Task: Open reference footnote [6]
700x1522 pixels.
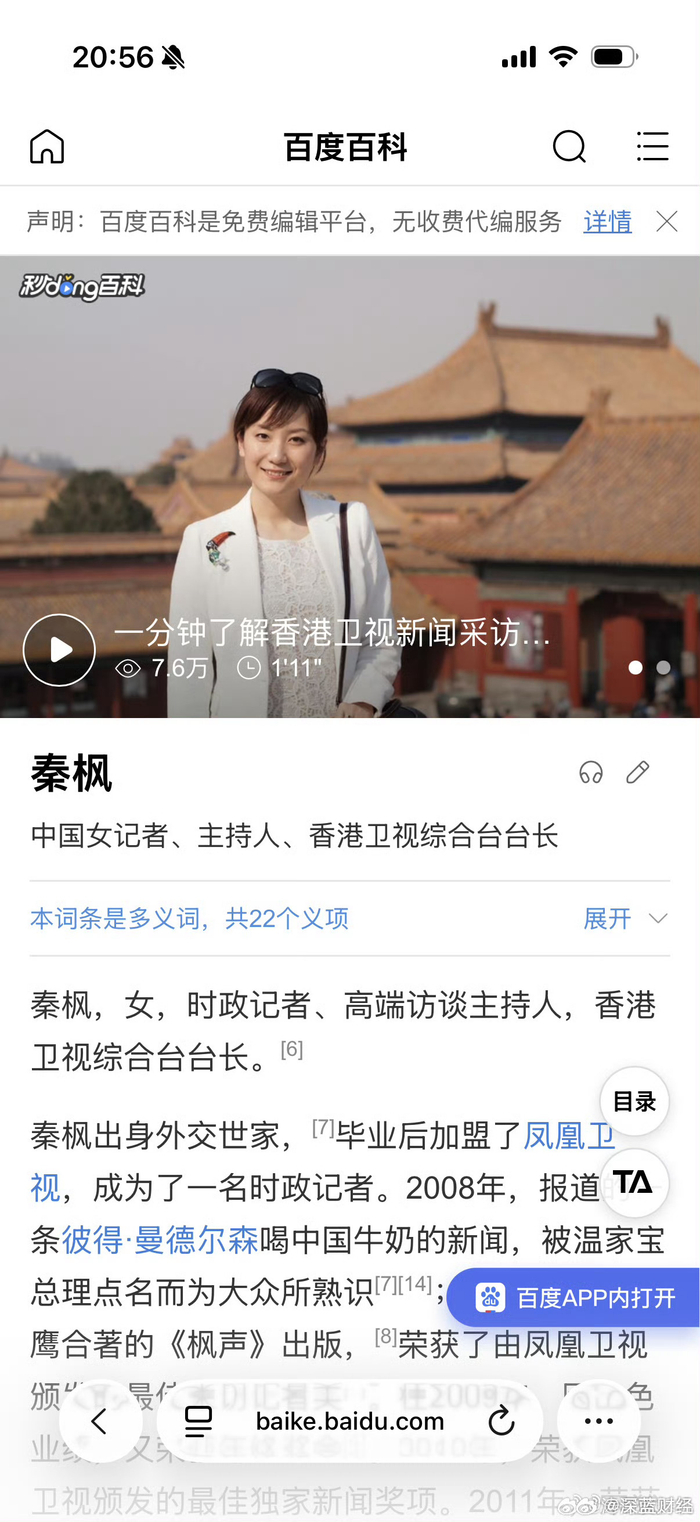Action: pos(291,1049)
